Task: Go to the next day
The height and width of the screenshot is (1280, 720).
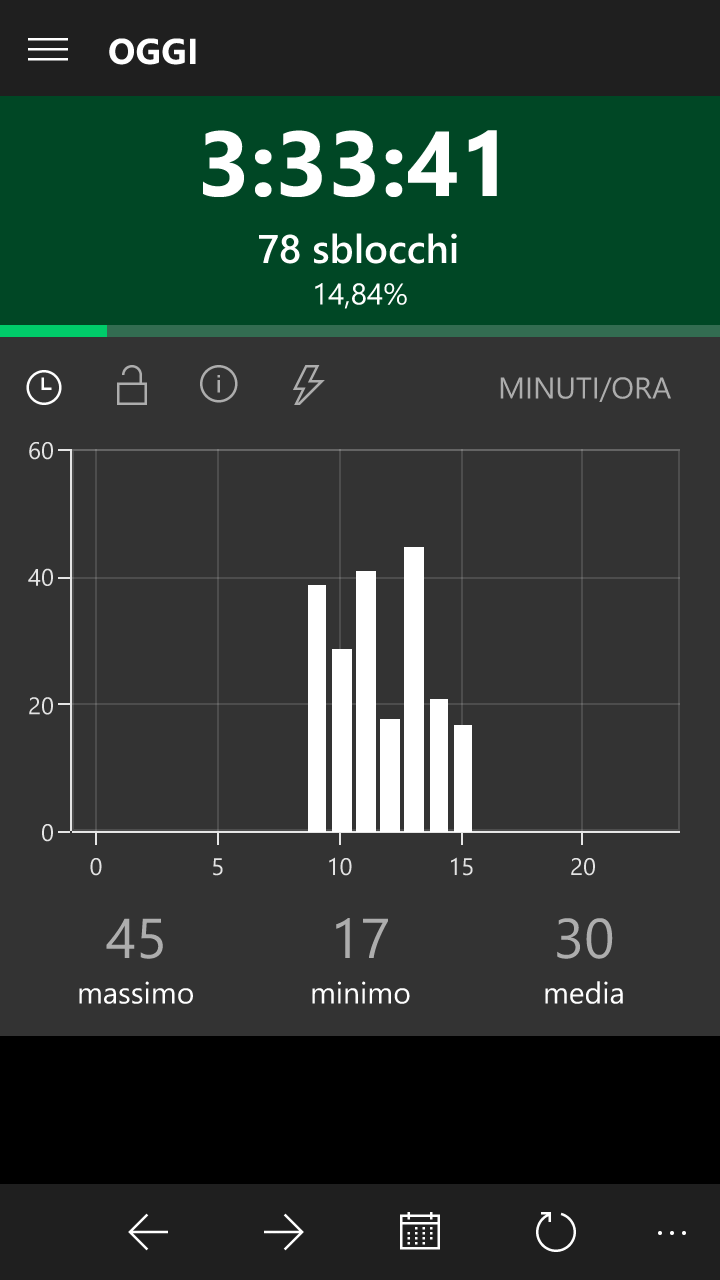Action: coord(283,1232)
